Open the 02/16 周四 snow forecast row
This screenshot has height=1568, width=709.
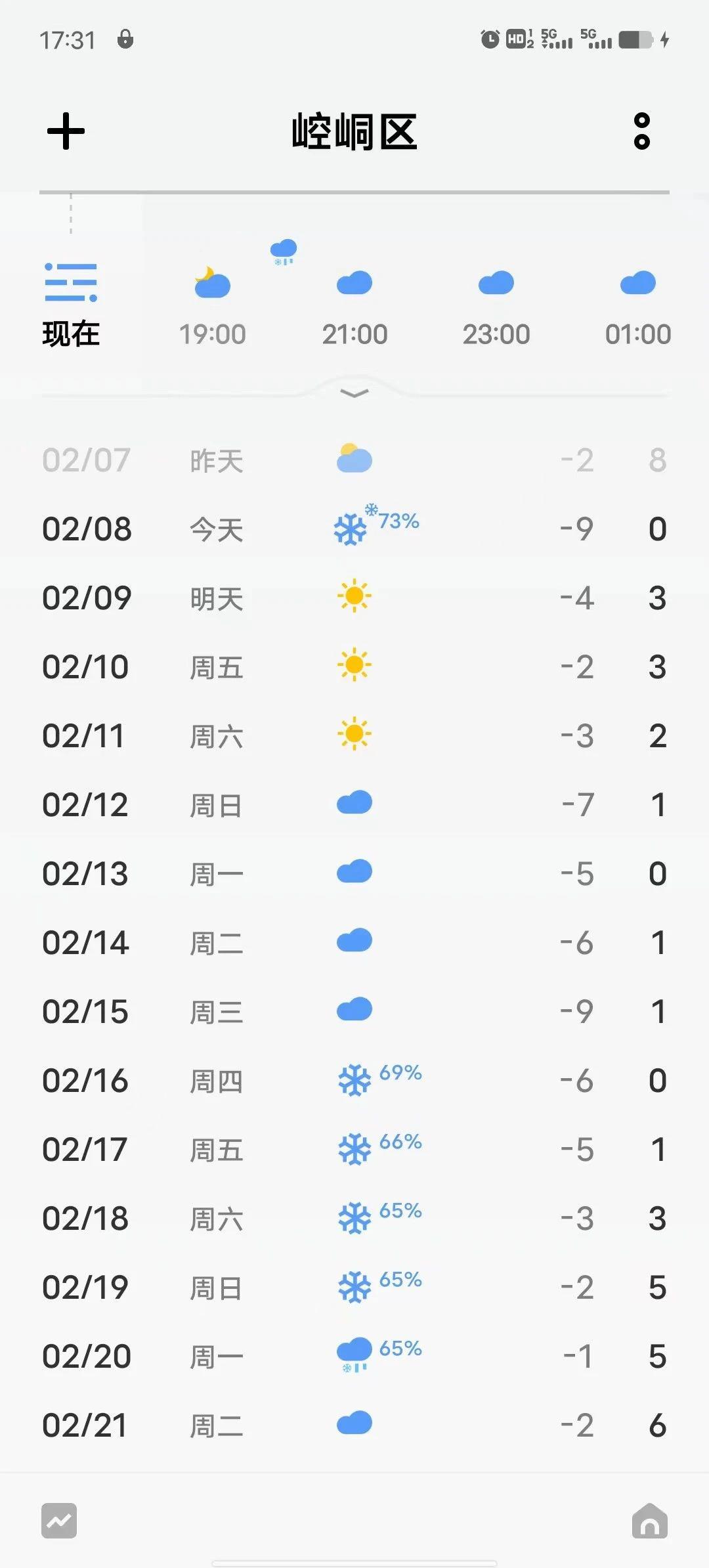[x=354, y=1081]
